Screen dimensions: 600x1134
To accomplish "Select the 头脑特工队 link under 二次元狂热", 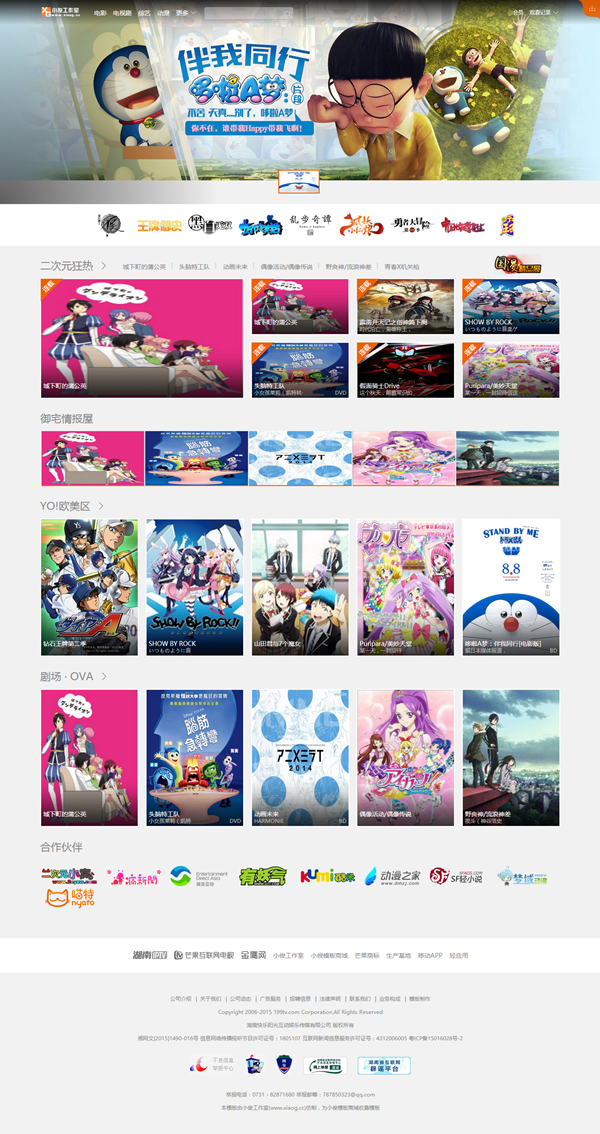I will coord(194,267).
